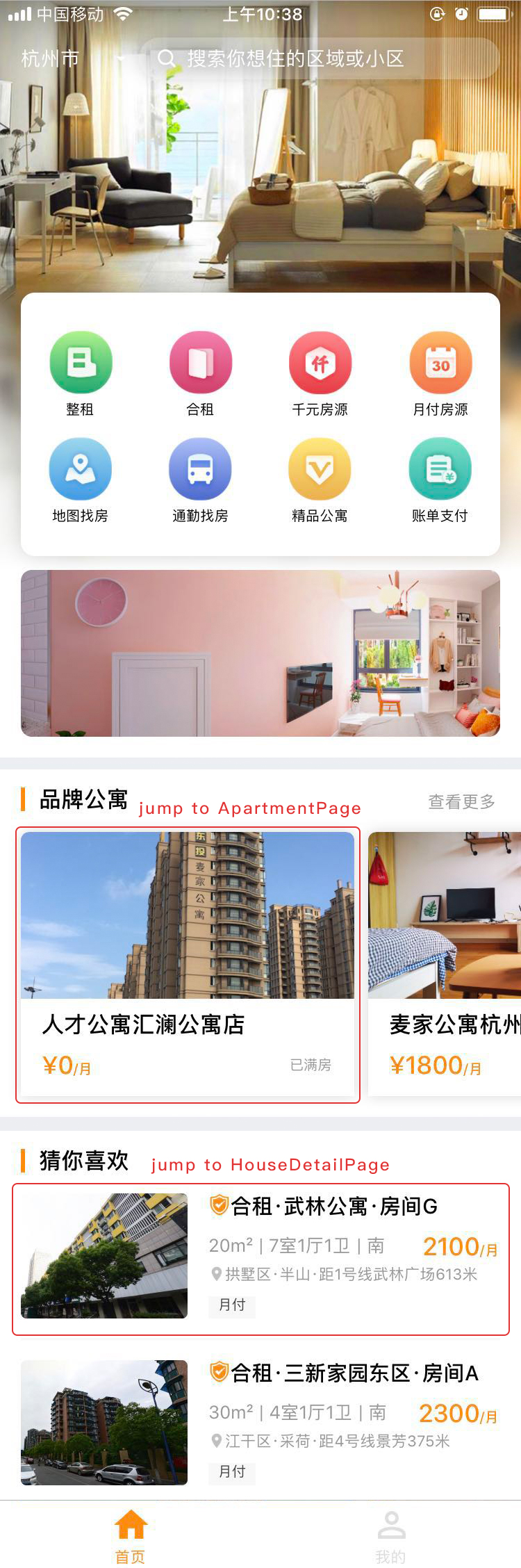This screenshot has height=1568, width=521.
Task: Open the 麦家公寓 apartment card
Action: (x=445, y=964)
